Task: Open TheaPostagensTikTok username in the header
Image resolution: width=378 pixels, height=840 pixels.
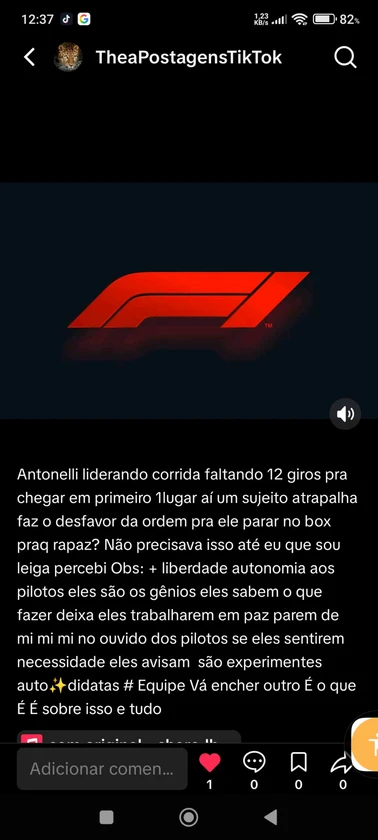Action: (x=188, y=57)
